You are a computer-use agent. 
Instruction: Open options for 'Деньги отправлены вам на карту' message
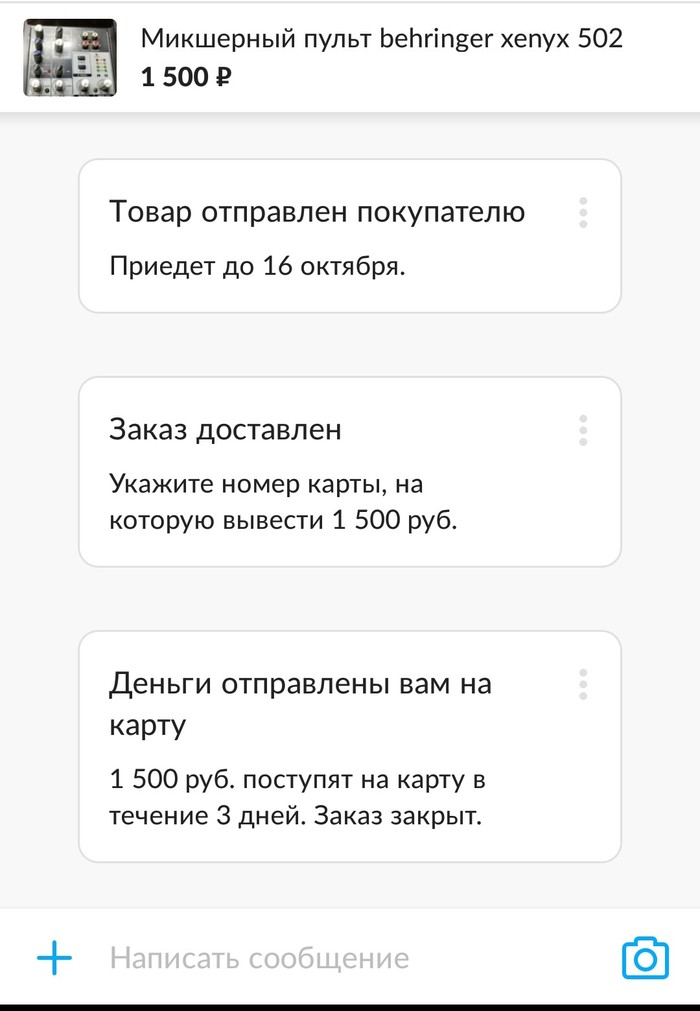coord(583,685)
